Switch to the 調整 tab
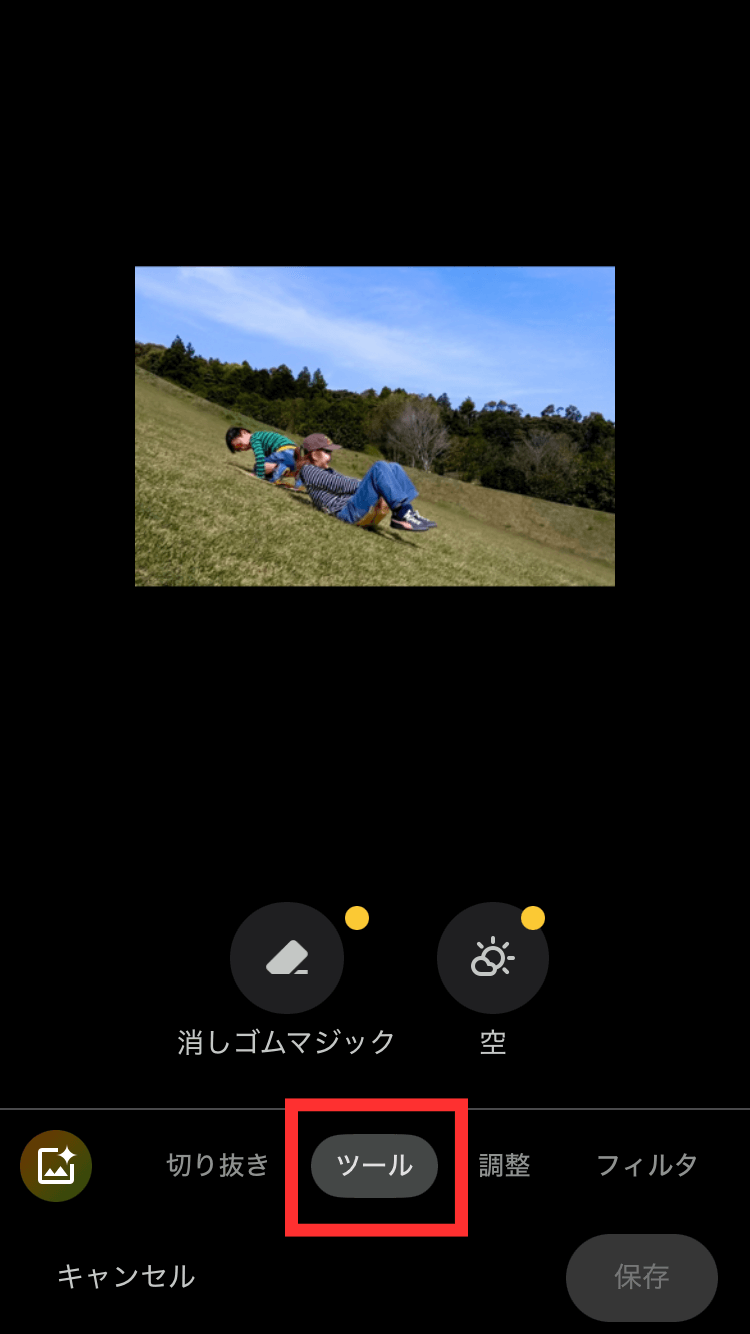The image size is (750, 1334). point(504,1166)
